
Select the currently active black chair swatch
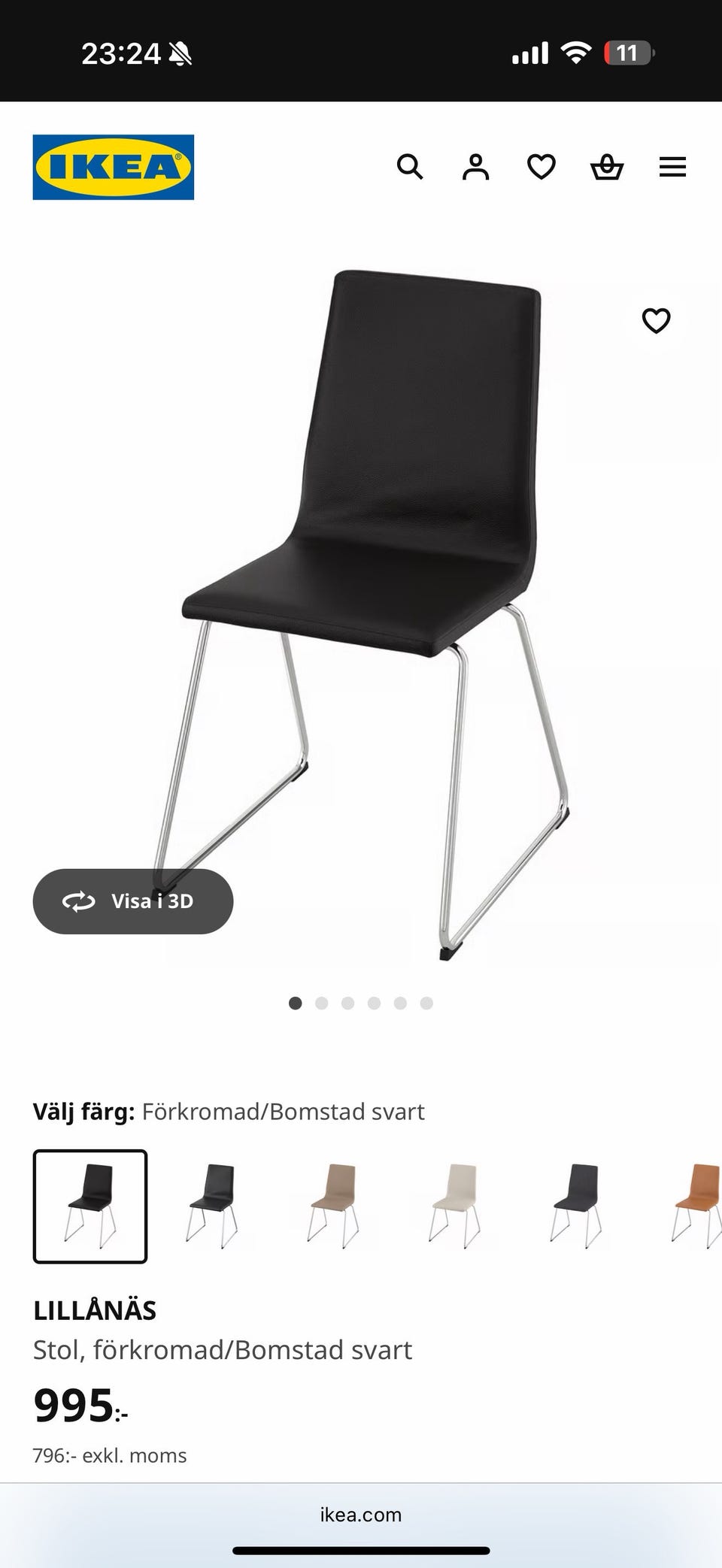coord(90,1208)
